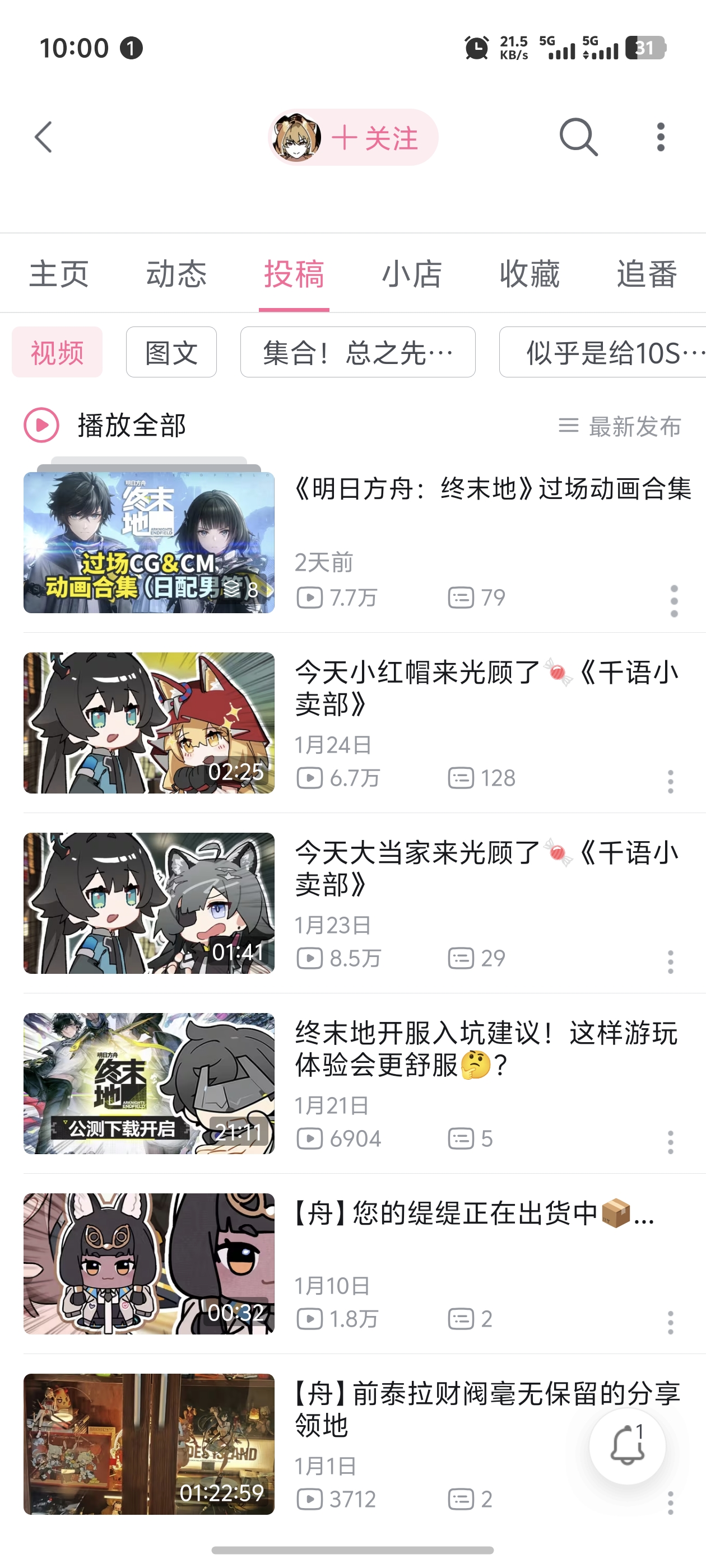Switch to the 收藏 tab
The image size is (706, 1568).
(529, 274)
